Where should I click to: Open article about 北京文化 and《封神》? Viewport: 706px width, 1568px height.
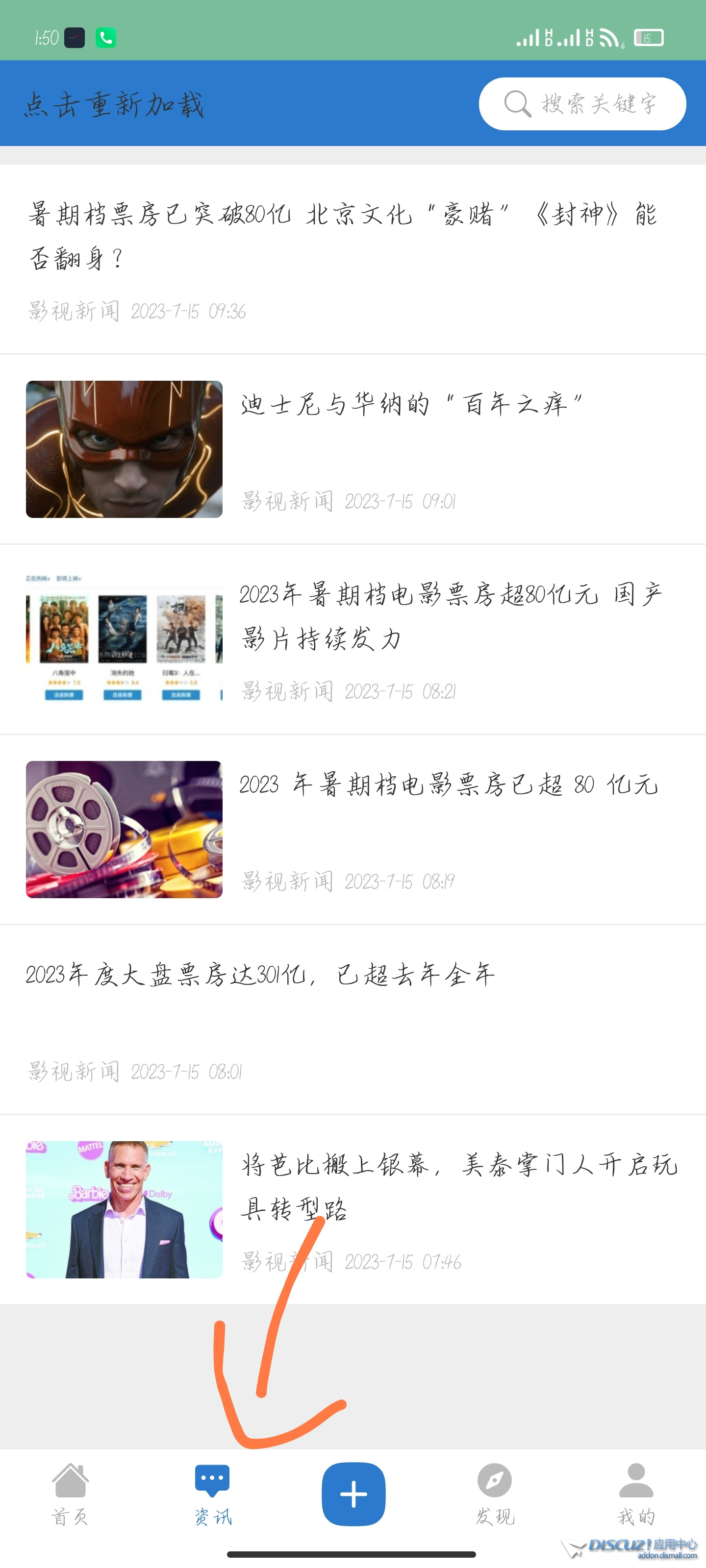pyautogui.click(x=342, y=236)
